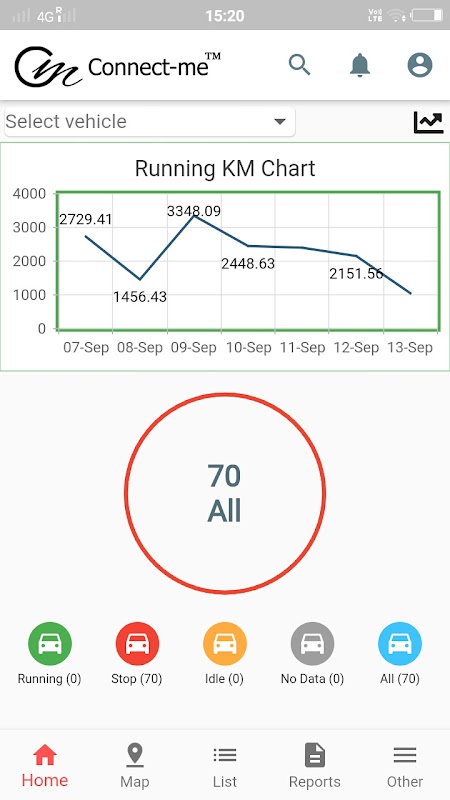Image resolution: width=450 pixels, height=800 pixels.
Task: Show All (70) vehicles
Action: pyautogui.click(x=400, y=655)
